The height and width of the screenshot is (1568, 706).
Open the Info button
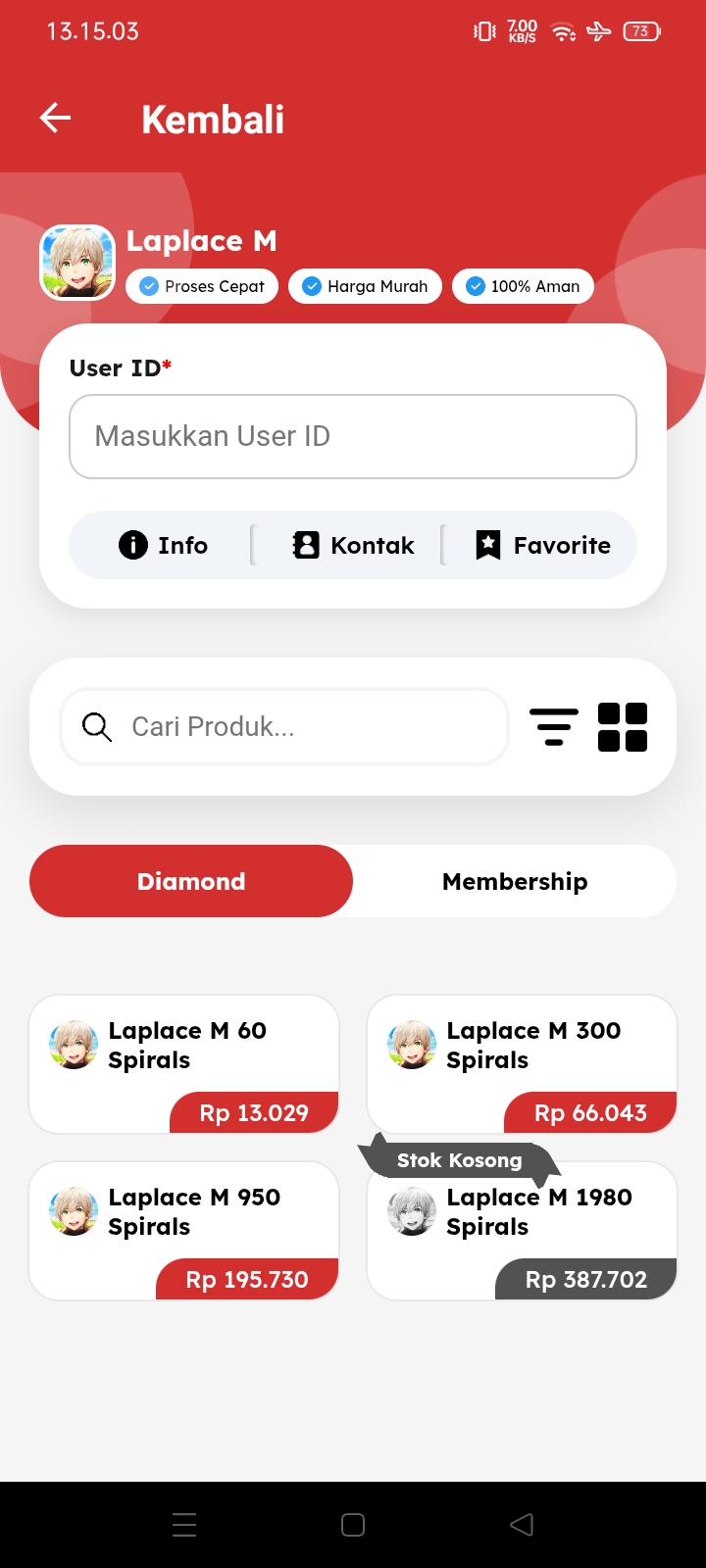[x=163, y=545]
